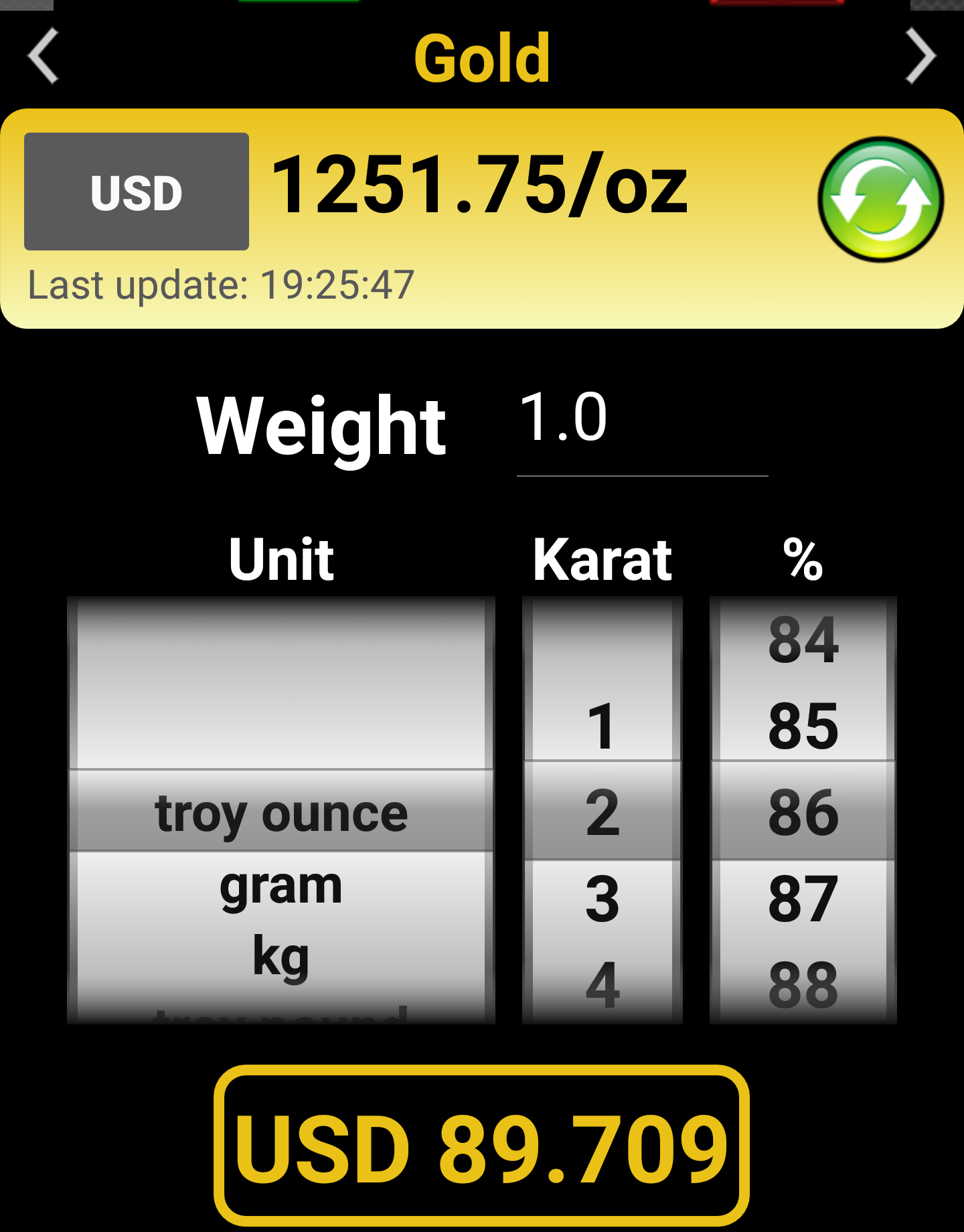Image resolution: width=964 pixels, height=1232 pixels.
Task: Refresh the gold price
Action: pyautogui.click(x=880, y=200)
